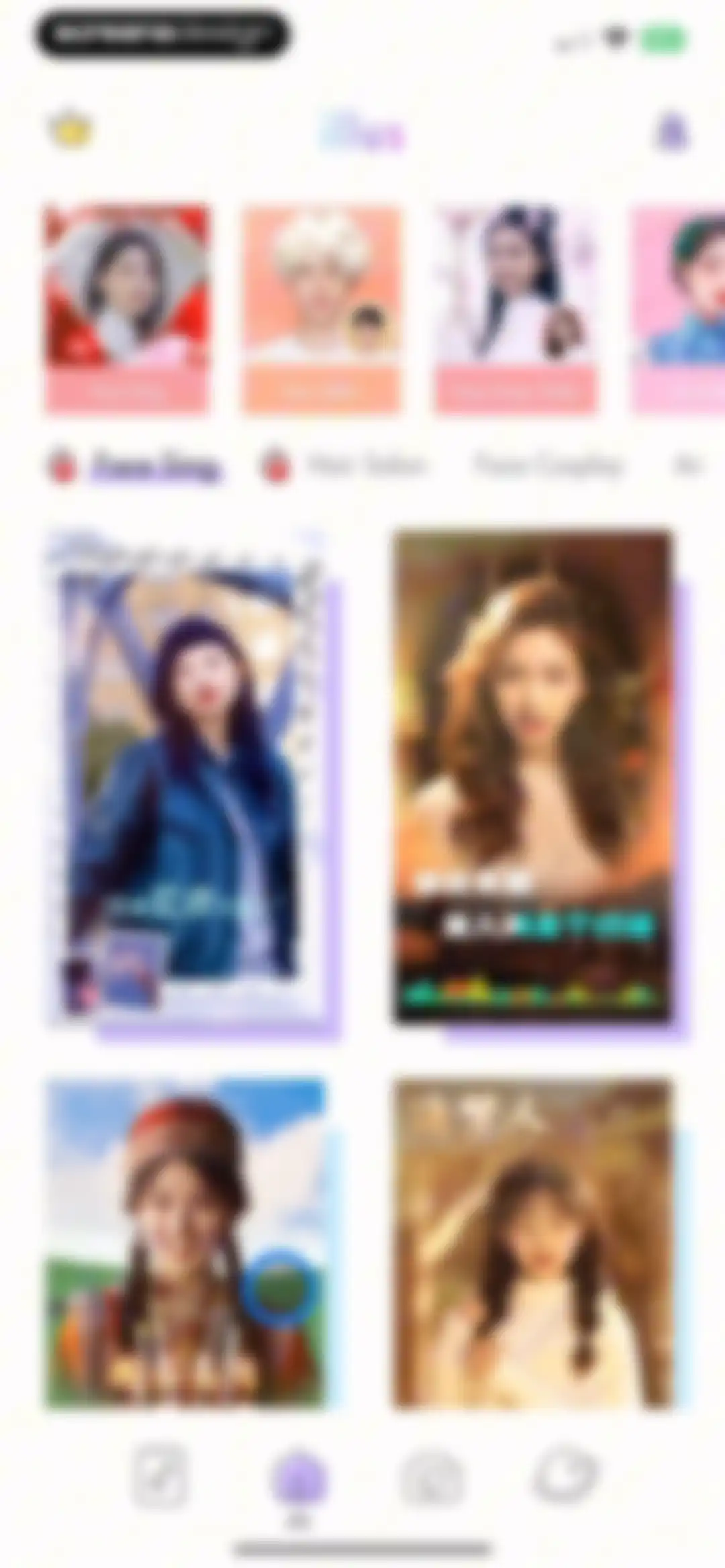Switch to the Face Cosplay tab
Image resolution: width=725 pixels, height=1568 pixels.
click(x=548, y=465)
